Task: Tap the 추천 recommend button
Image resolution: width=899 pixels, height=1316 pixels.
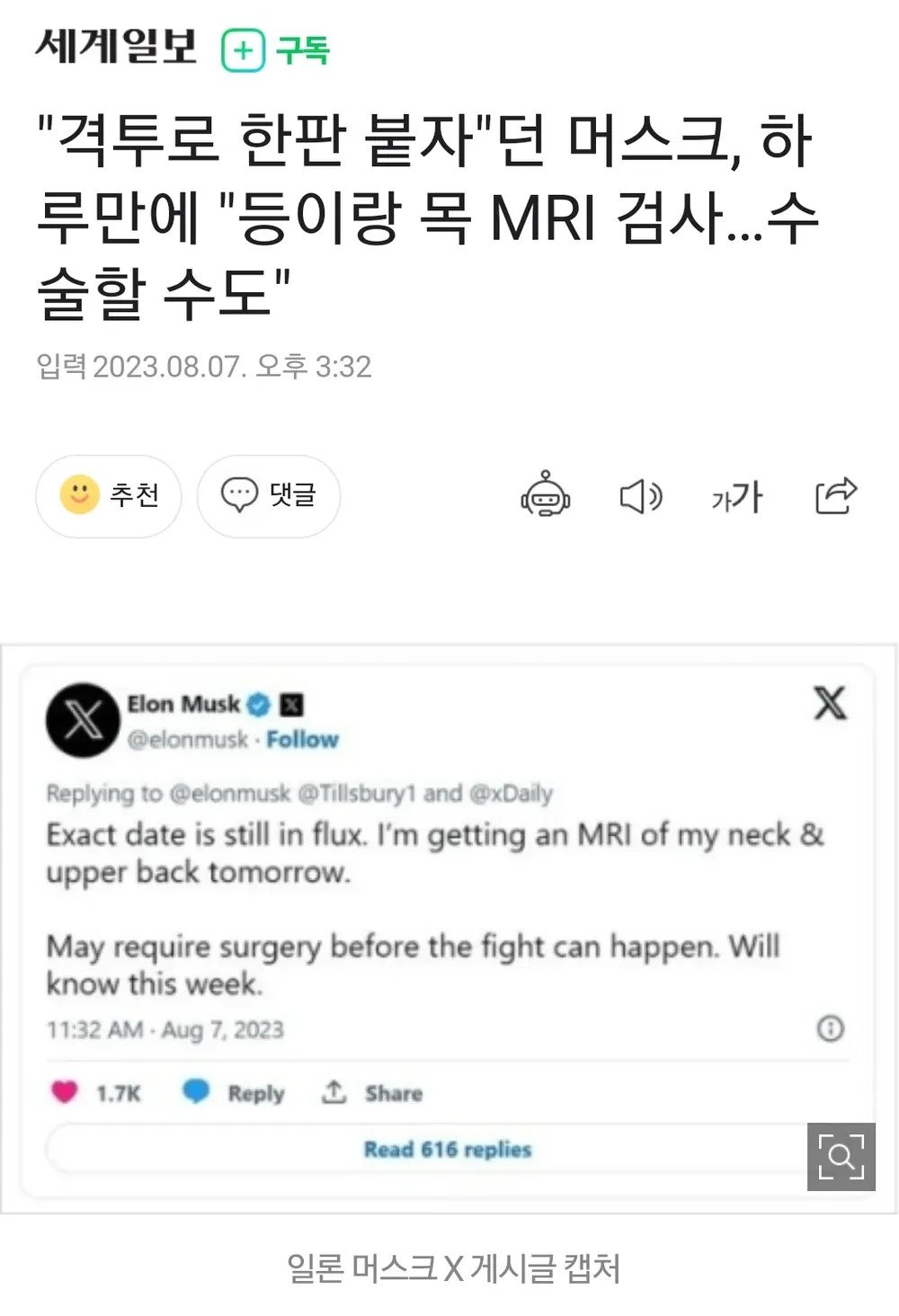Action: 109,495
